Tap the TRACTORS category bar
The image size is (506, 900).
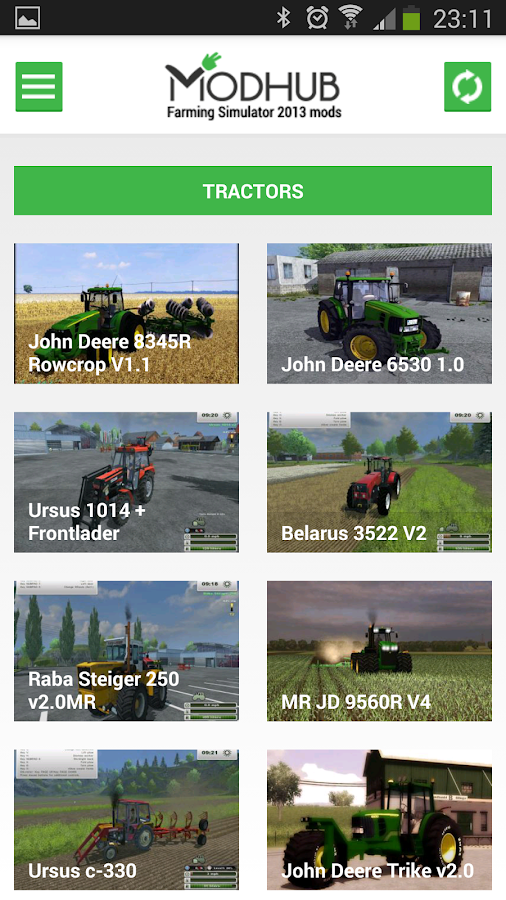tap(253, 191)
